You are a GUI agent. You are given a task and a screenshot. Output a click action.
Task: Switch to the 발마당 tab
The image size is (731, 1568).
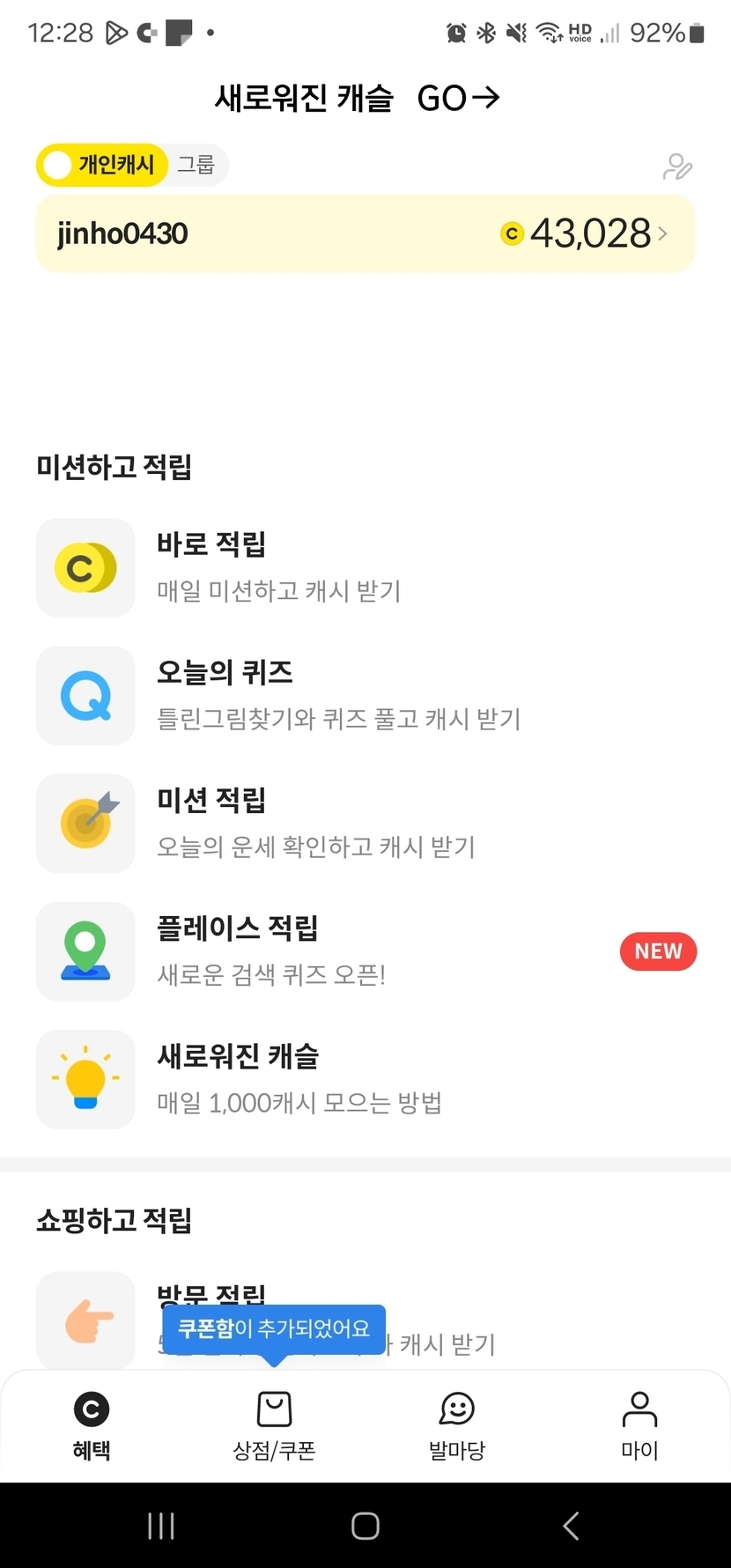click(x=456, y=1425)
